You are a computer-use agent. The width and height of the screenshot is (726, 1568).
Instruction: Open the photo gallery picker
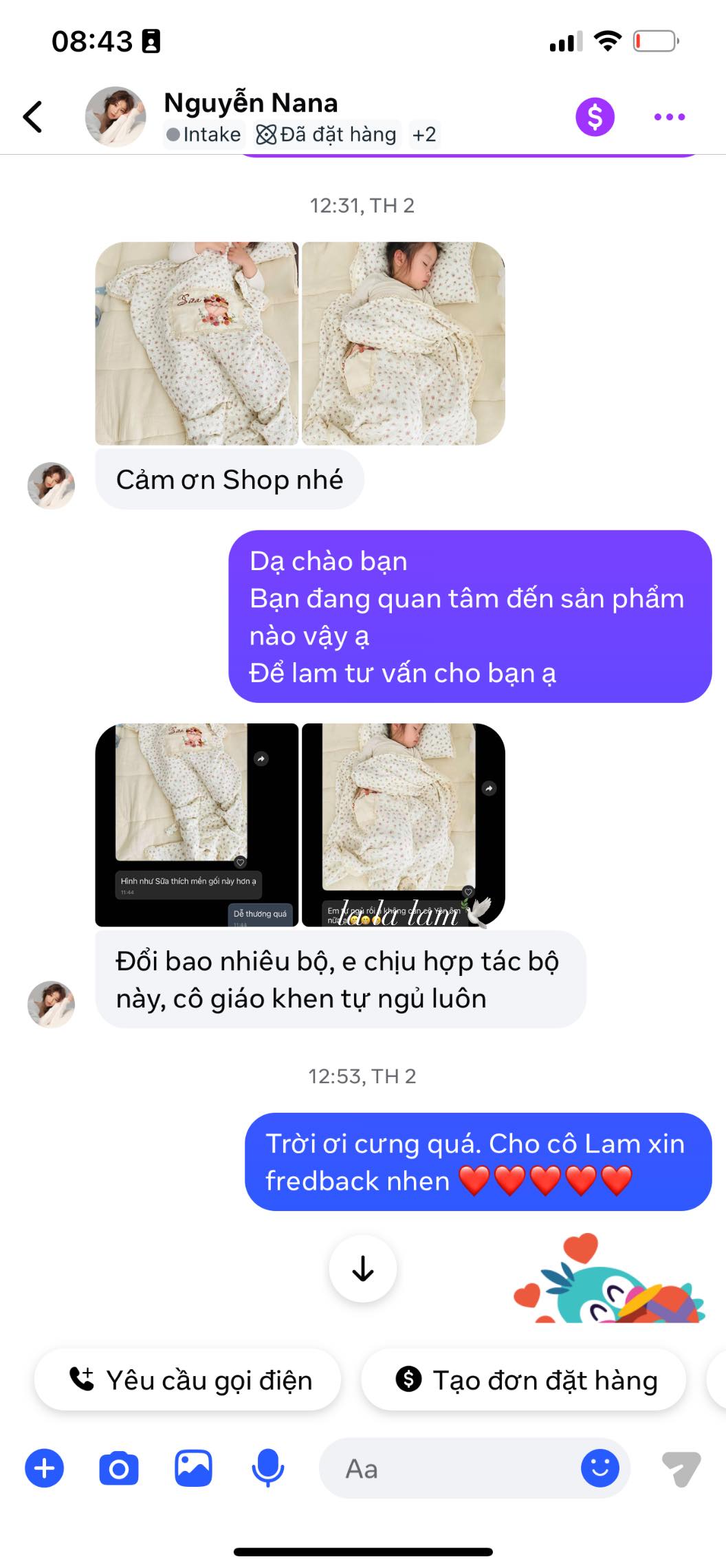(x=193, y=1468)
